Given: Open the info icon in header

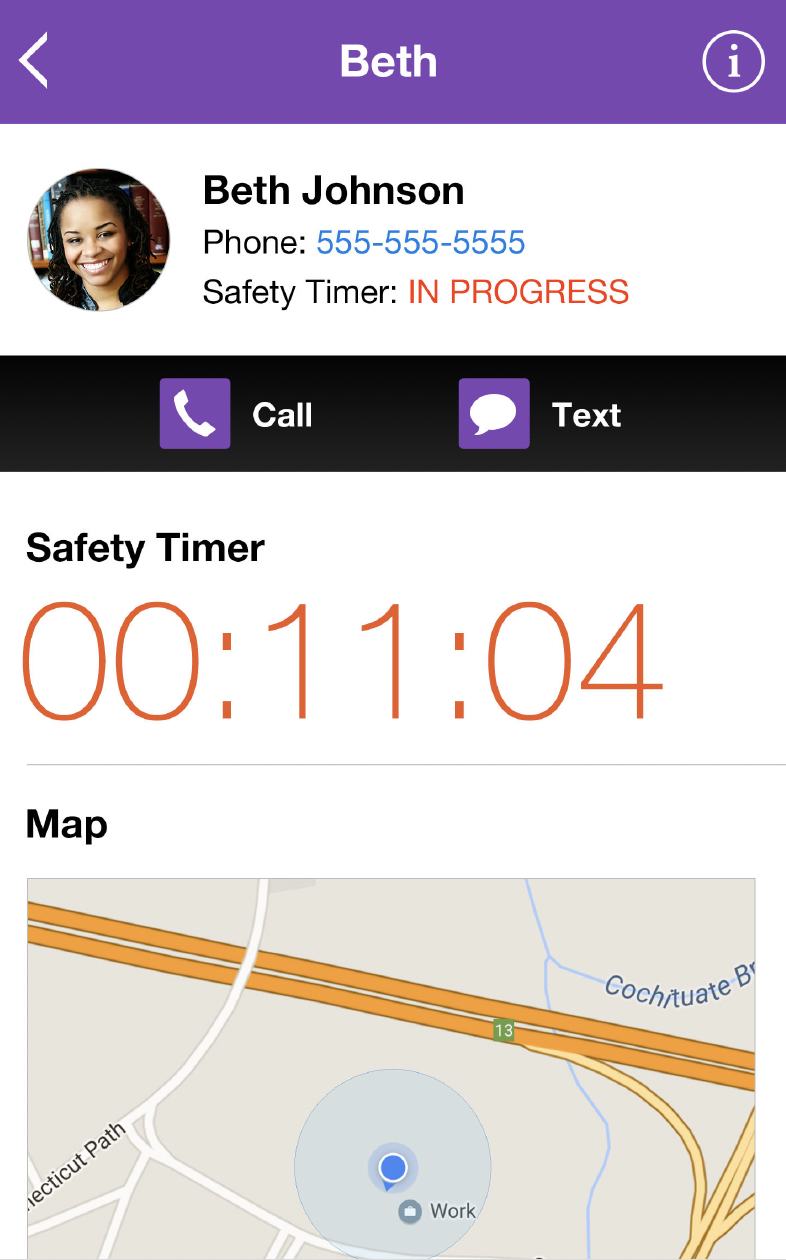Looking at the screenshot, I should (x=733, y=62).
